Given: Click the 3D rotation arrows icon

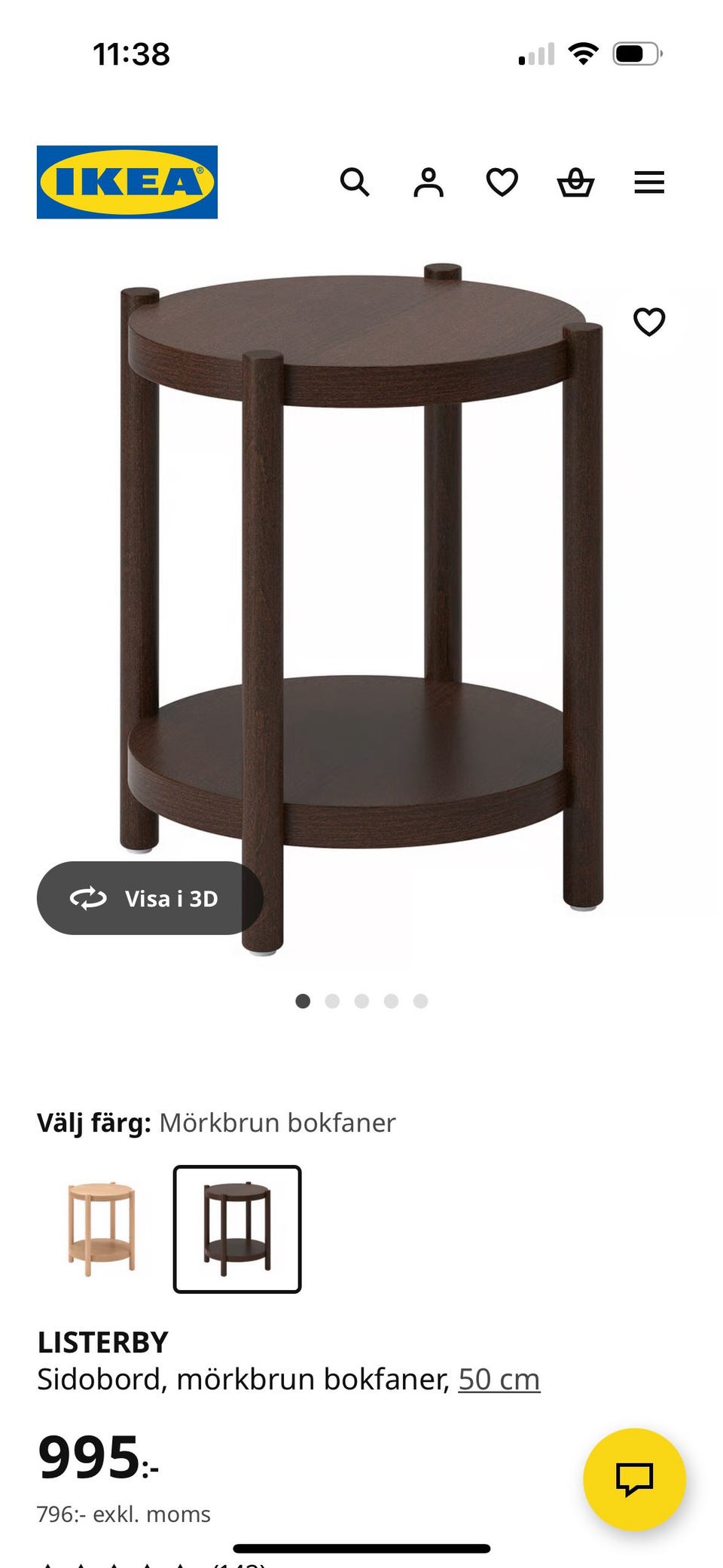Looking at the screenshot, I should pyautogui.click(x=90, y=899).
